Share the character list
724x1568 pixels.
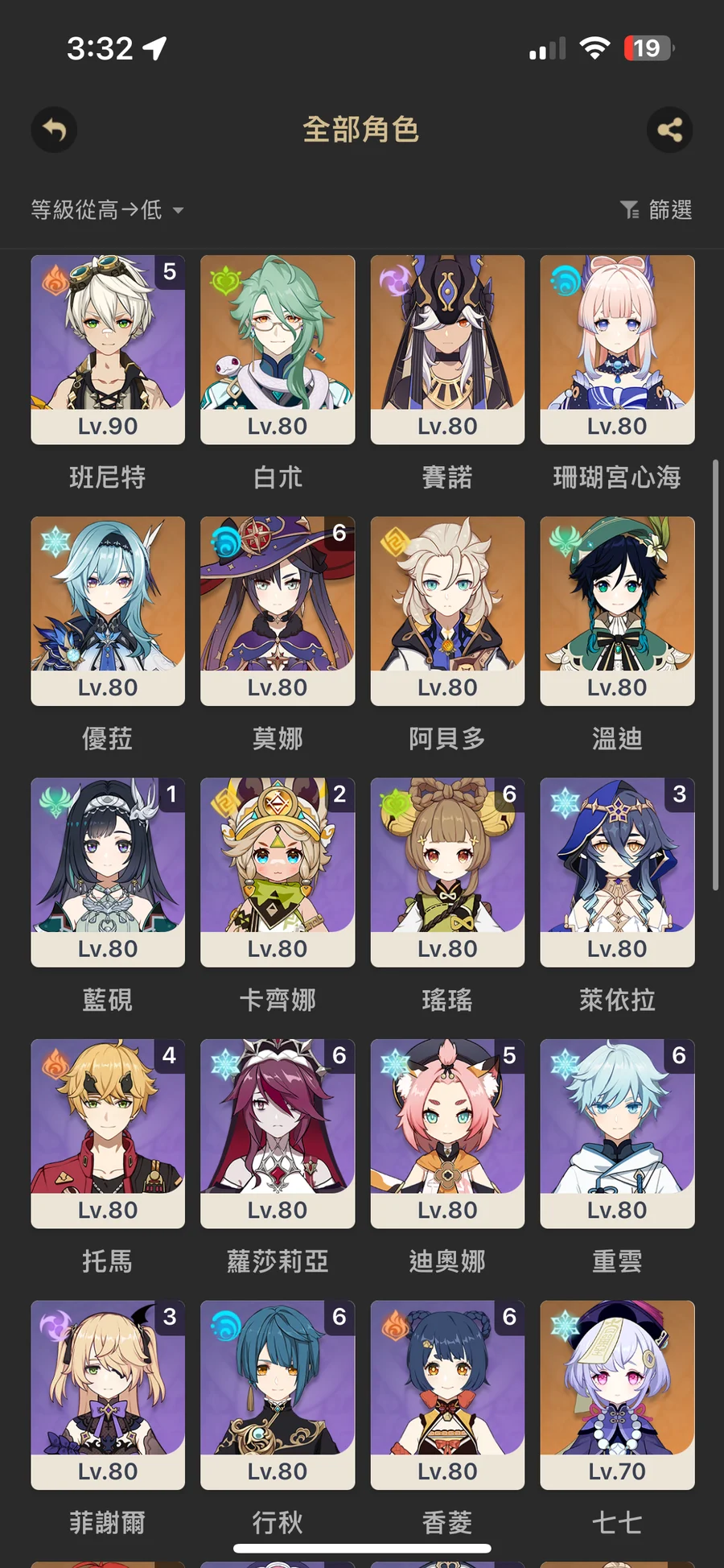pos(669,130)
